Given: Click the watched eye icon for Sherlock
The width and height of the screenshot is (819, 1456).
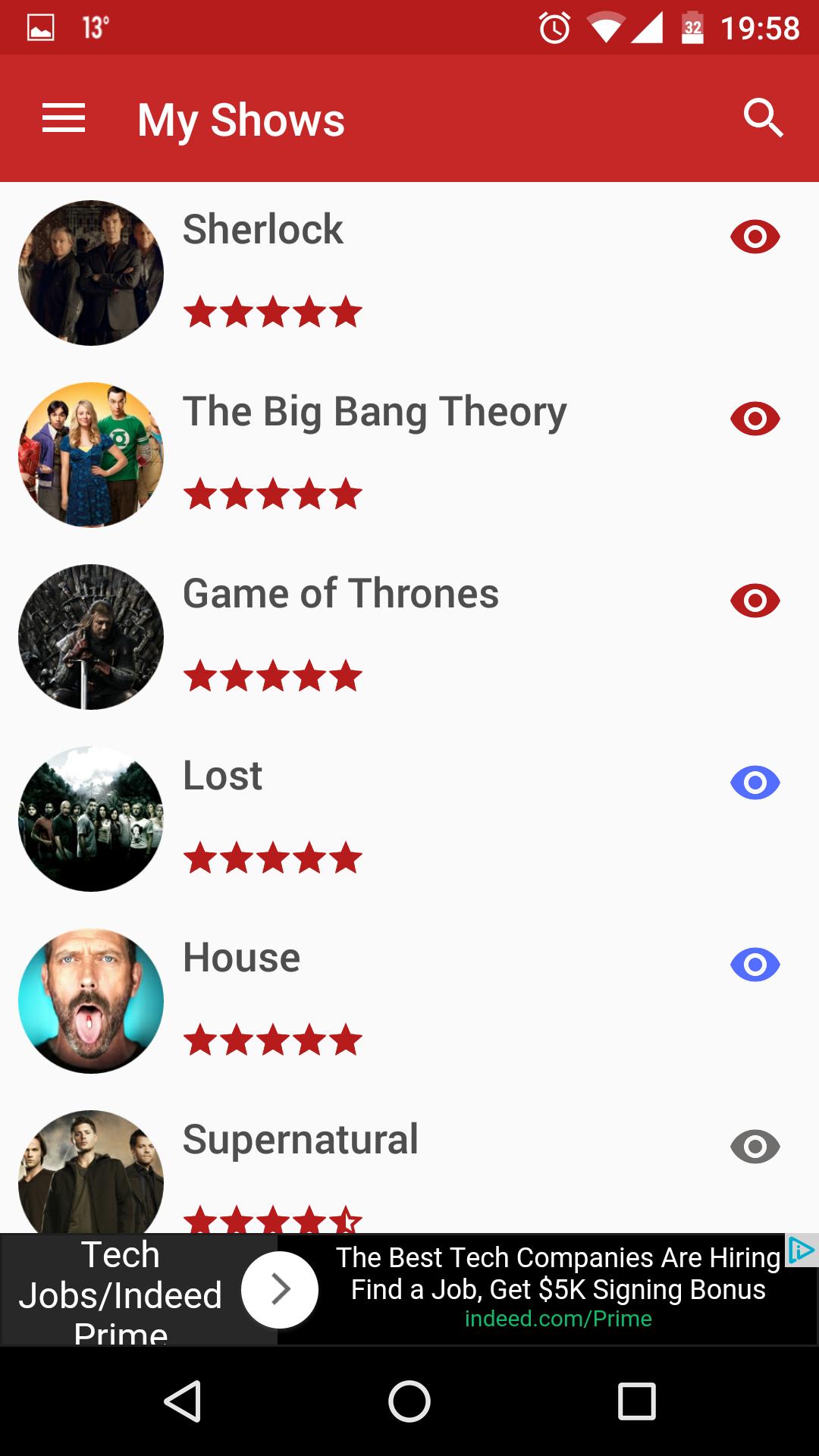Looking at the screenshot, I should (x=755, y=237).
